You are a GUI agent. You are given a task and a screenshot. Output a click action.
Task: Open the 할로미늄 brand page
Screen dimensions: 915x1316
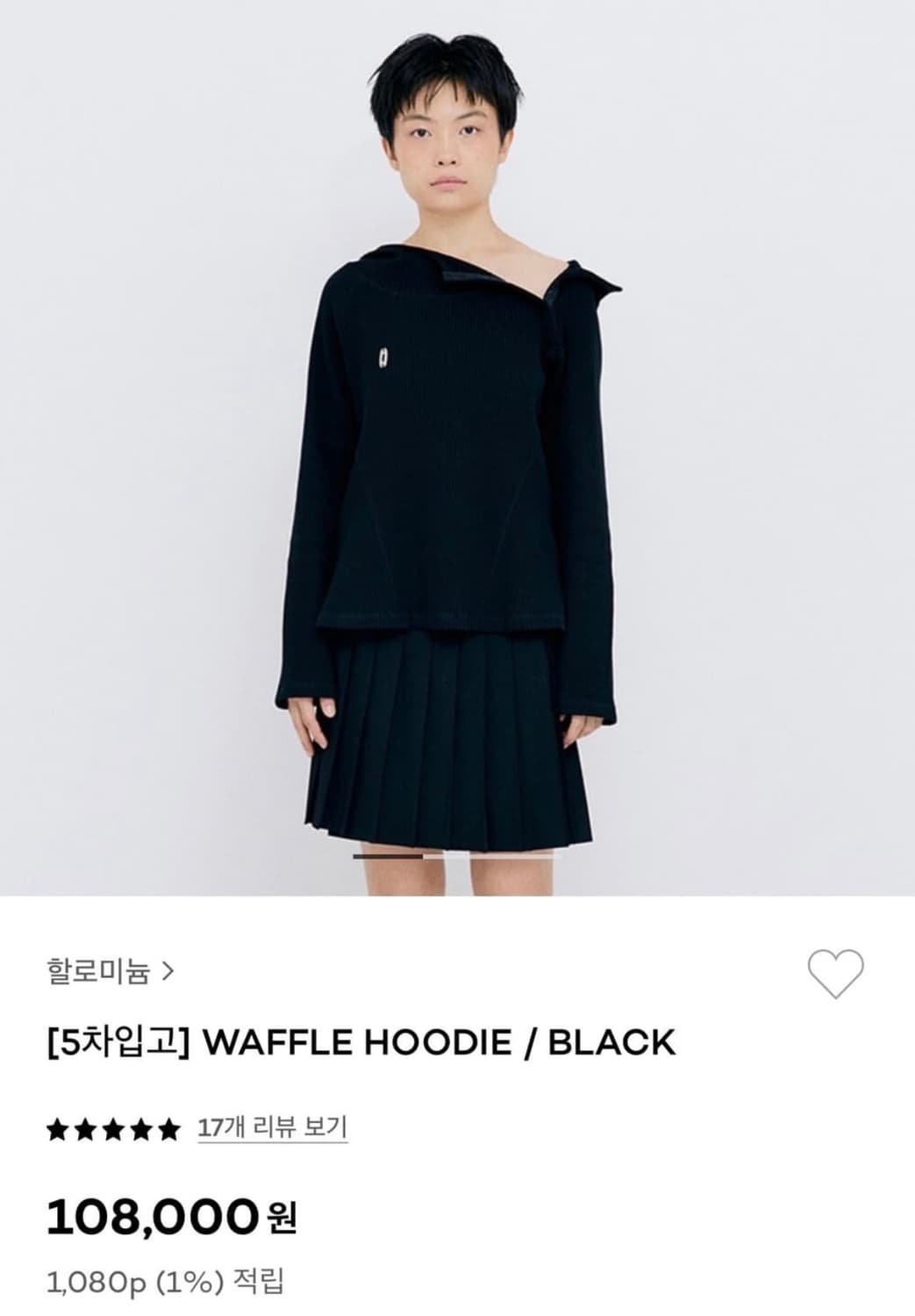[x=97, y=969]
